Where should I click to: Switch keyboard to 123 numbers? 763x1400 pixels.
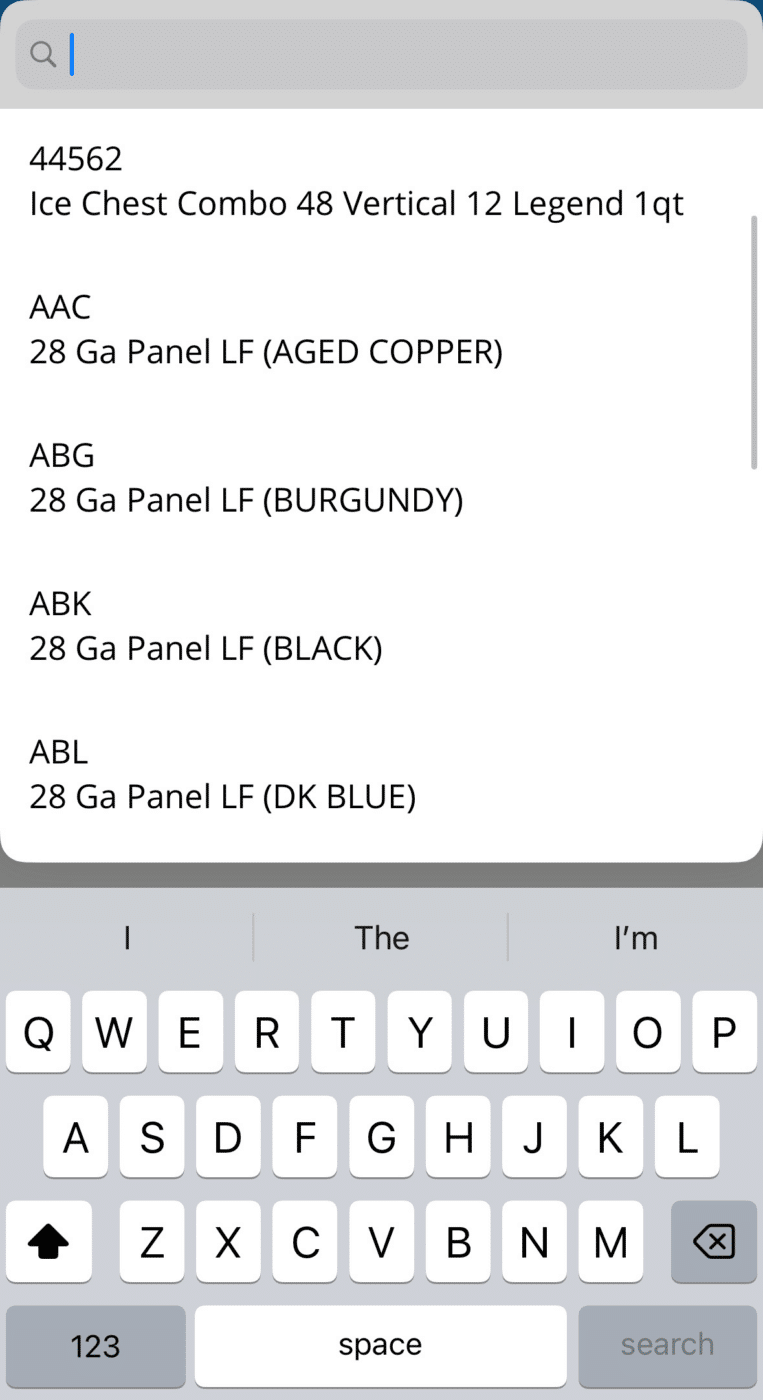[96, 1346]
